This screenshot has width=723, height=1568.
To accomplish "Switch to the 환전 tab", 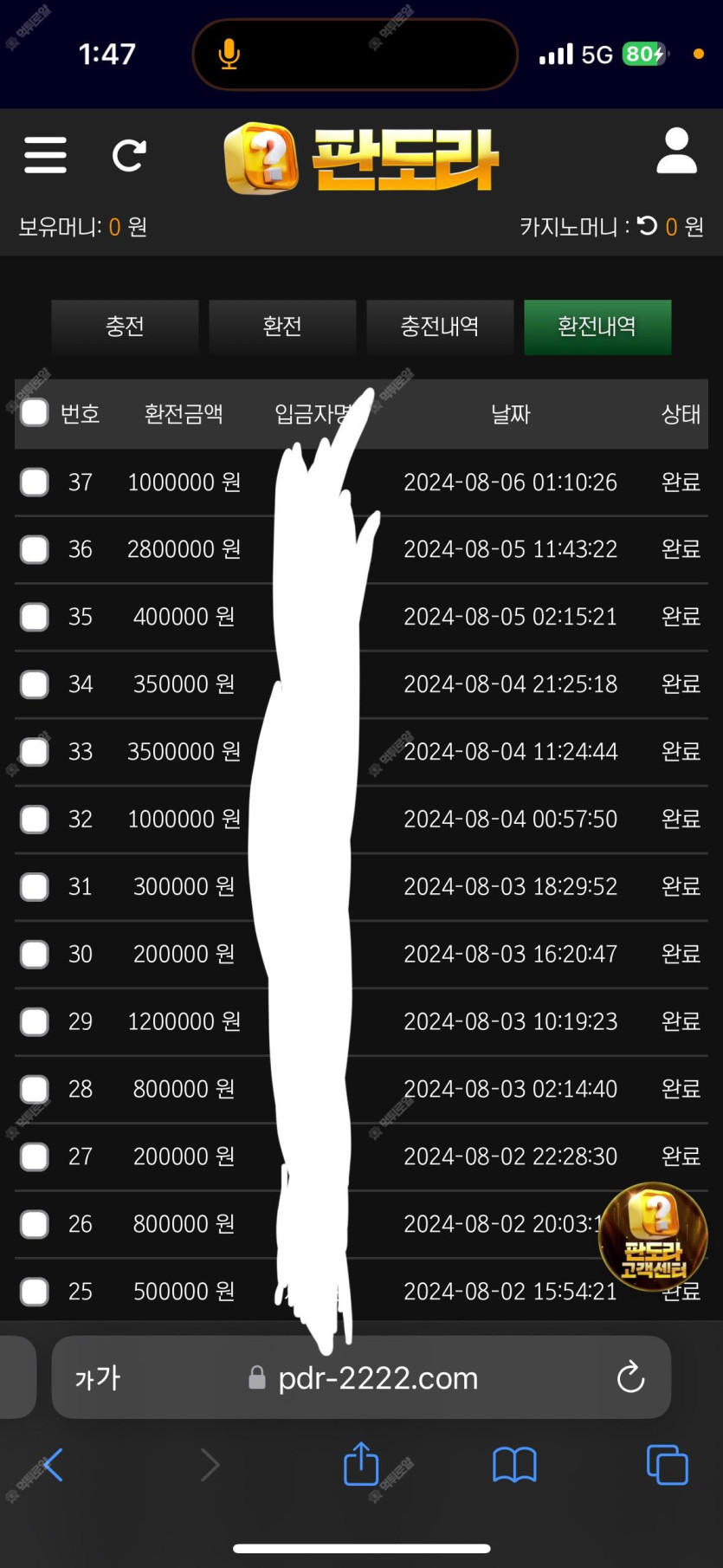I will (x=282, y=327).
